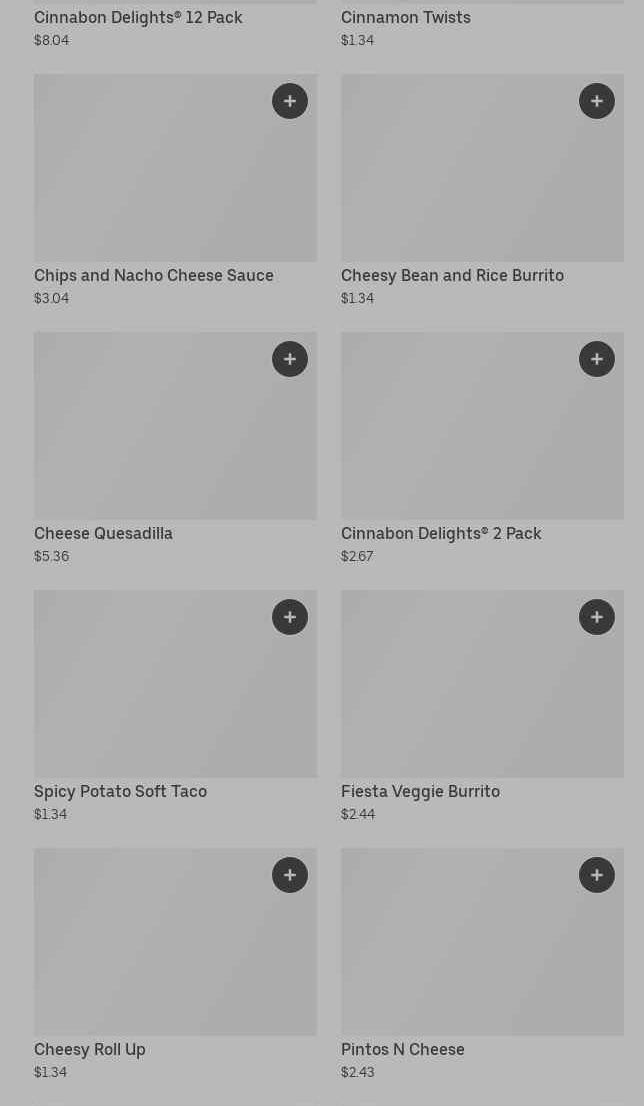644x1106 pixels.
Task: Add Cheese Quesadilla to cart
Action: pyautogui.click(x=290, y=359)
